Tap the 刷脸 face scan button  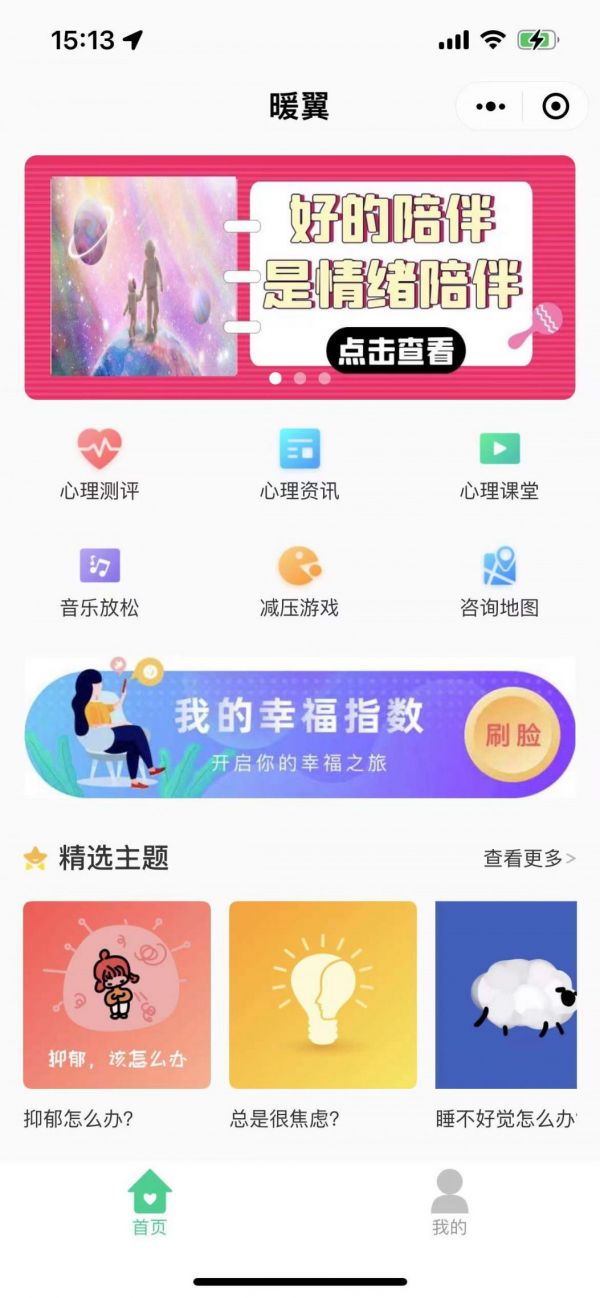(513, 736)
